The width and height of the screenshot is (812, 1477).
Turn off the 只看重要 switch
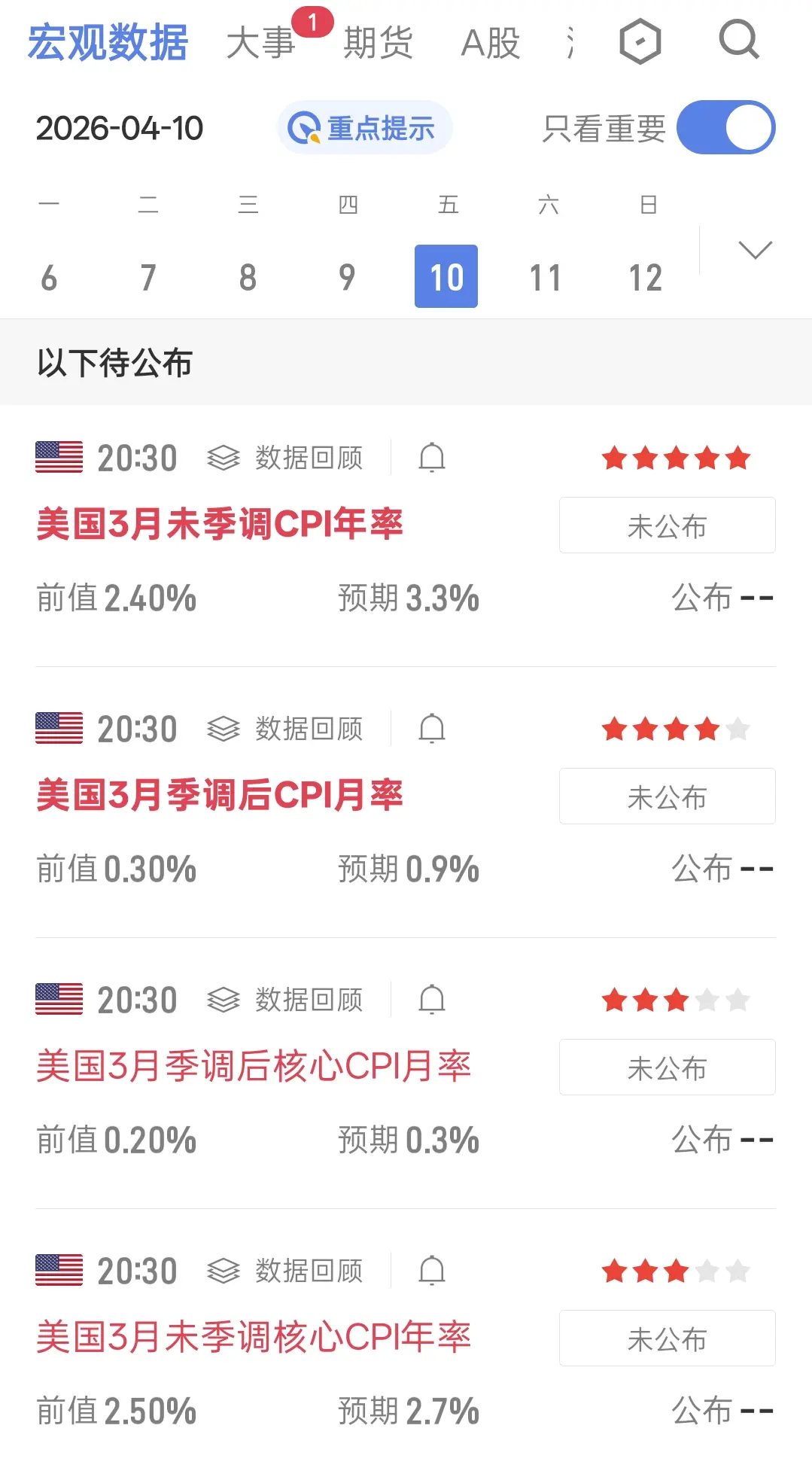(x=725, y=127)
